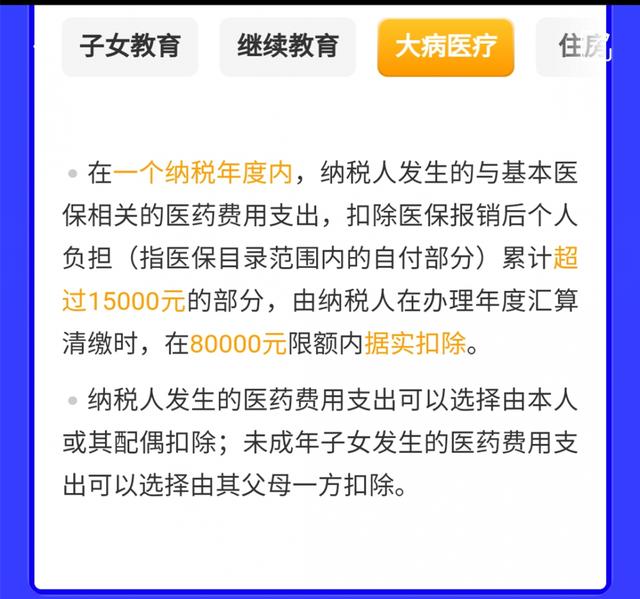Select the 大病医疗 tab
The height and width of the screenshot is (599, 640).
pyautogui.click(x=445, y=46)
